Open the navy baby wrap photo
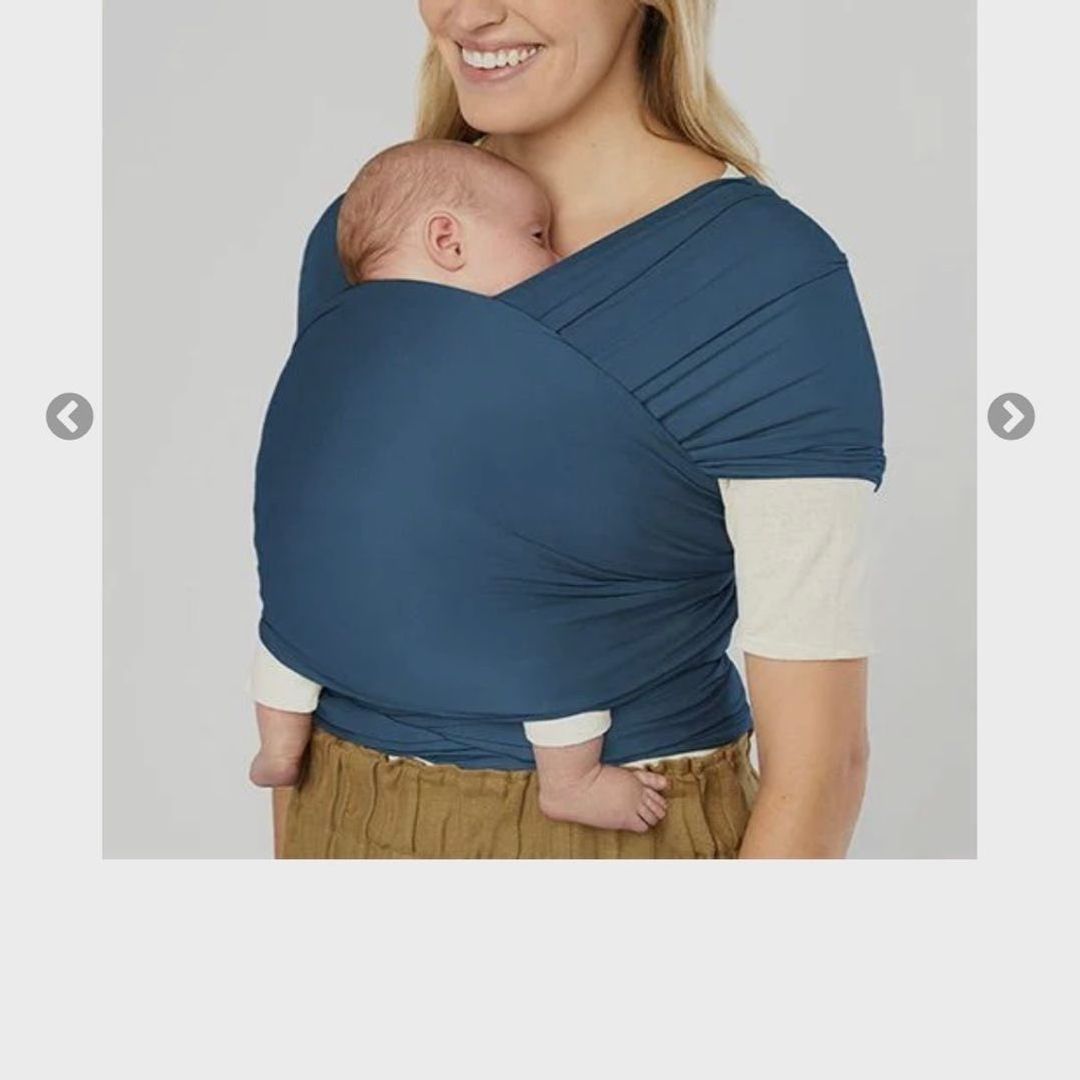1080x1080 pixels. tap(539, 428)
